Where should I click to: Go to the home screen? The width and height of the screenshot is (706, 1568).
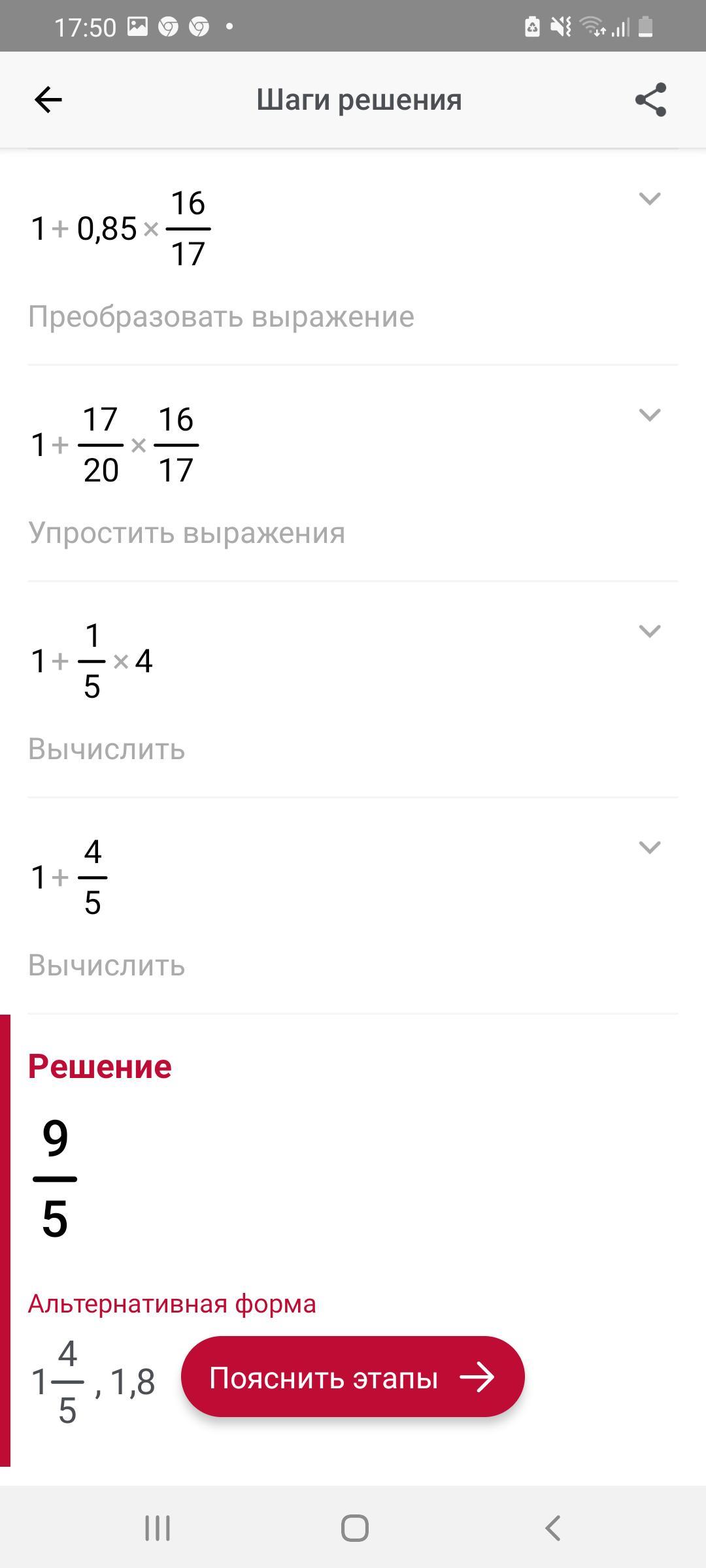point(354,1528)
